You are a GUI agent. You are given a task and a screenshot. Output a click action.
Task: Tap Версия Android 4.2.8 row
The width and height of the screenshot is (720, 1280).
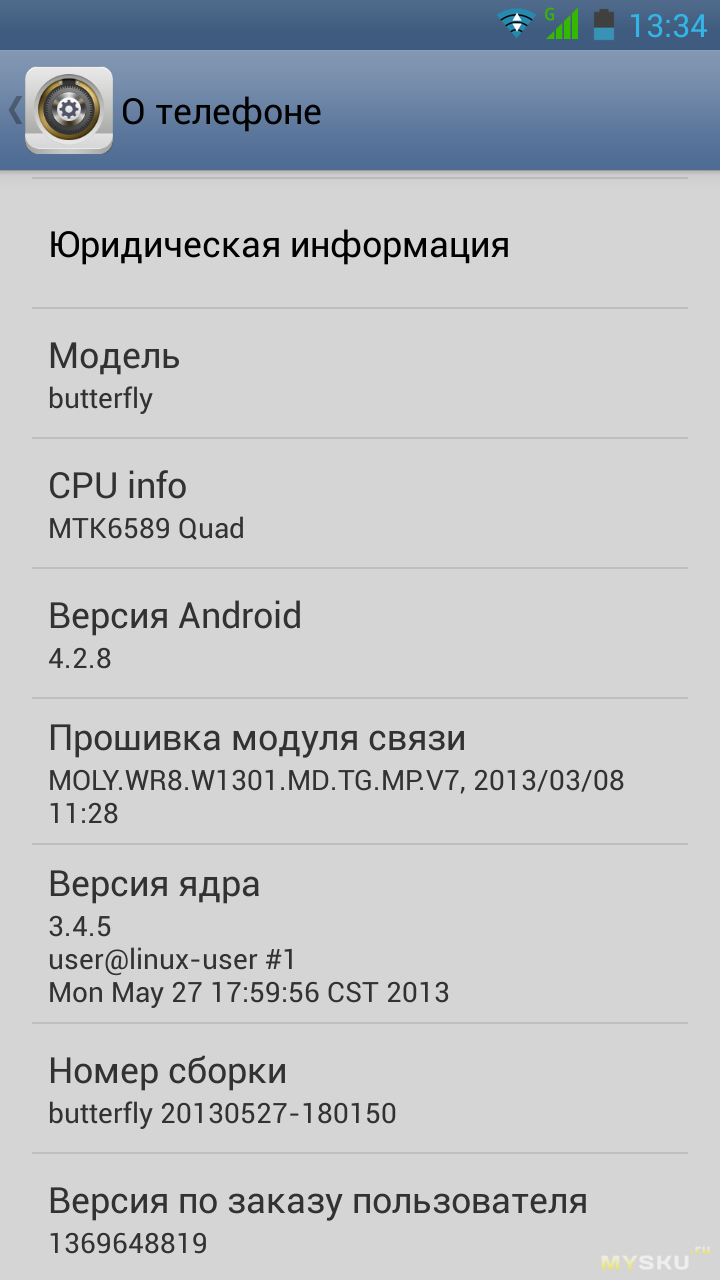coord(360,633)
